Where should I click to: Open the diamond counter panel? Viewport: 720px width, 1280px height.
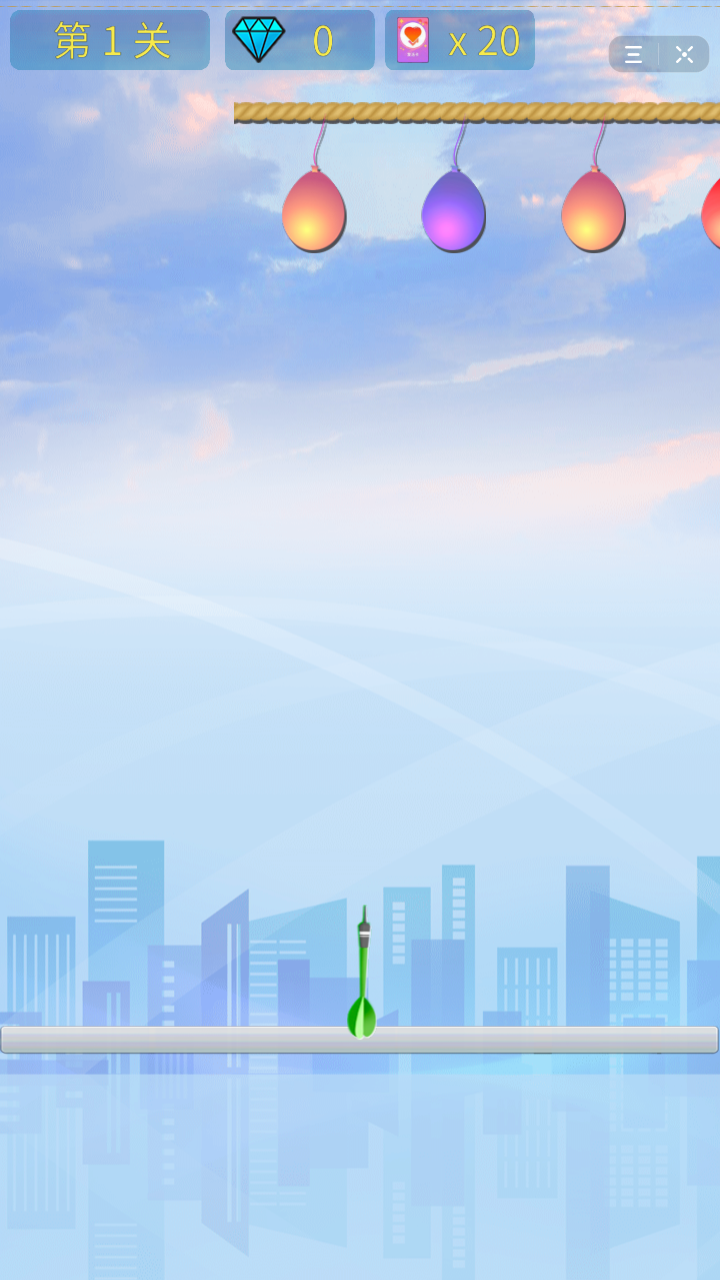(x=299, y=40)
